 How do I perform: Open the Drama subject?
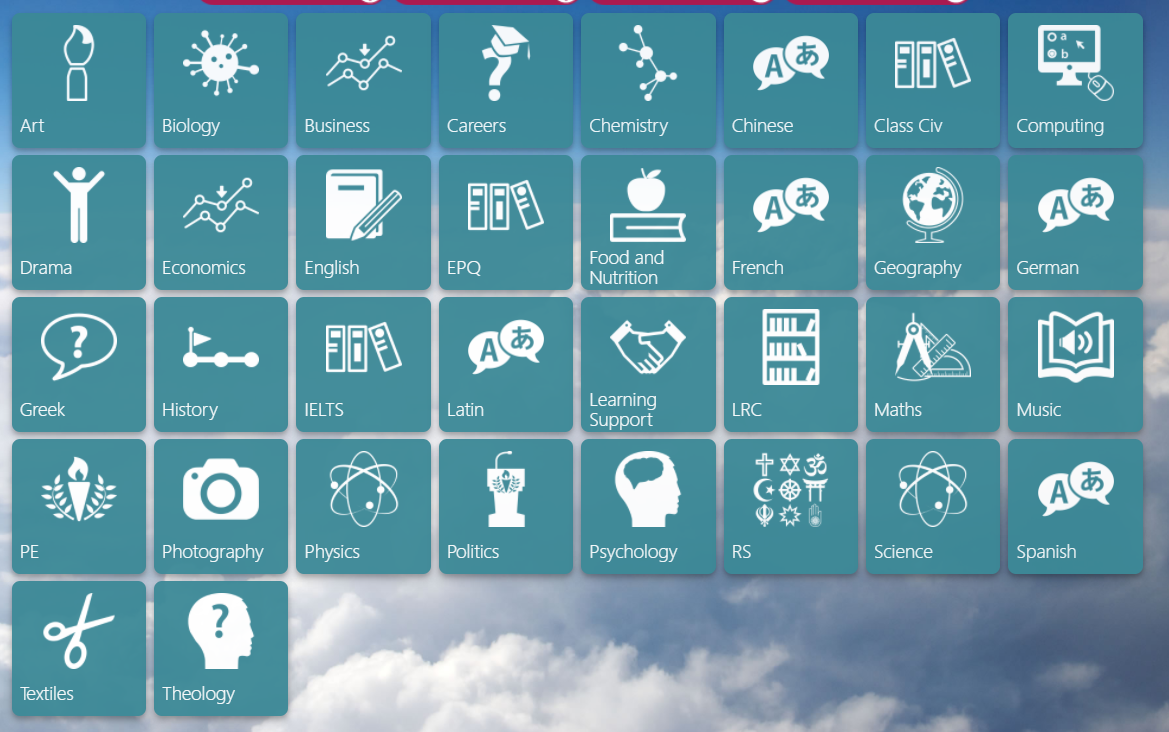(79, 222)
